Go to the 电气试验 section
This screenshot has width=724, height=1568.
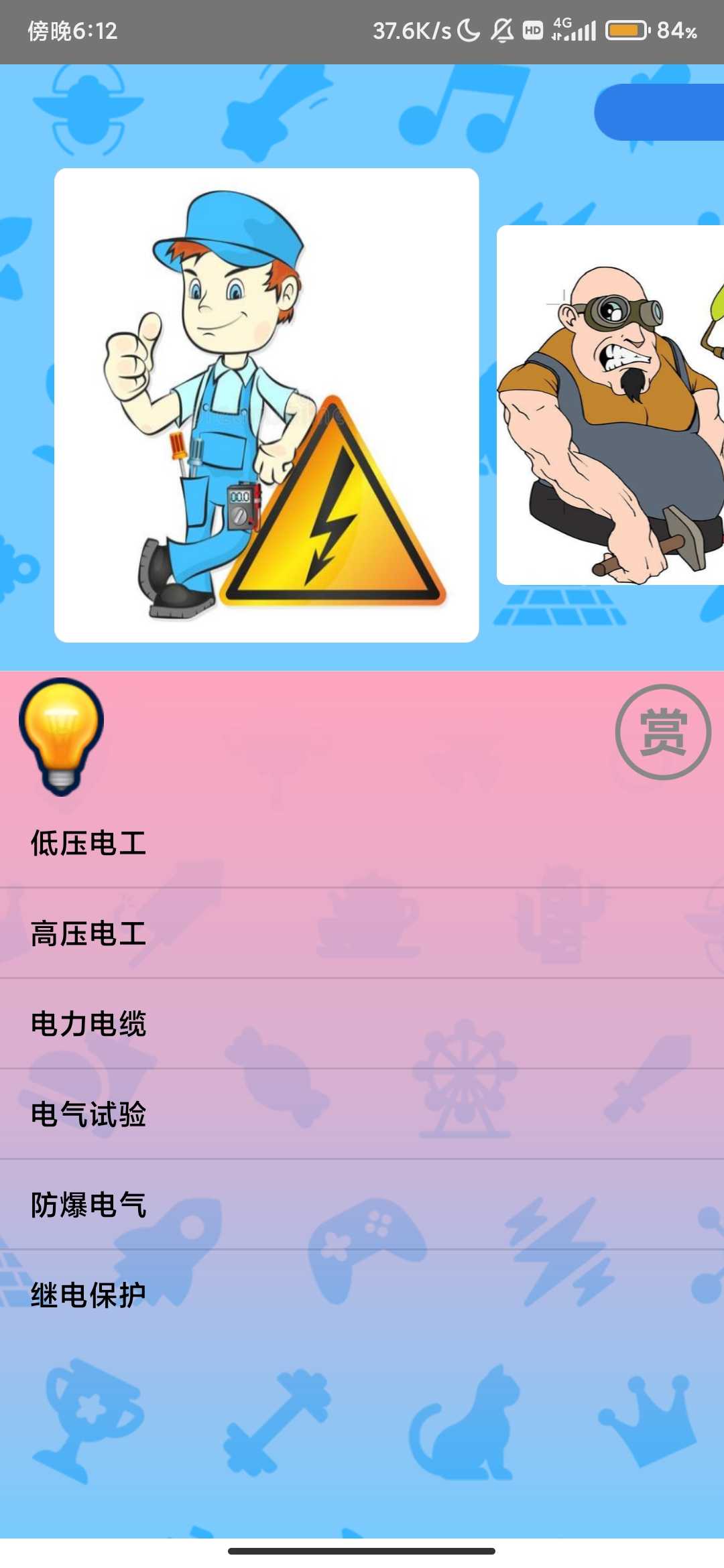point(88,1114)
